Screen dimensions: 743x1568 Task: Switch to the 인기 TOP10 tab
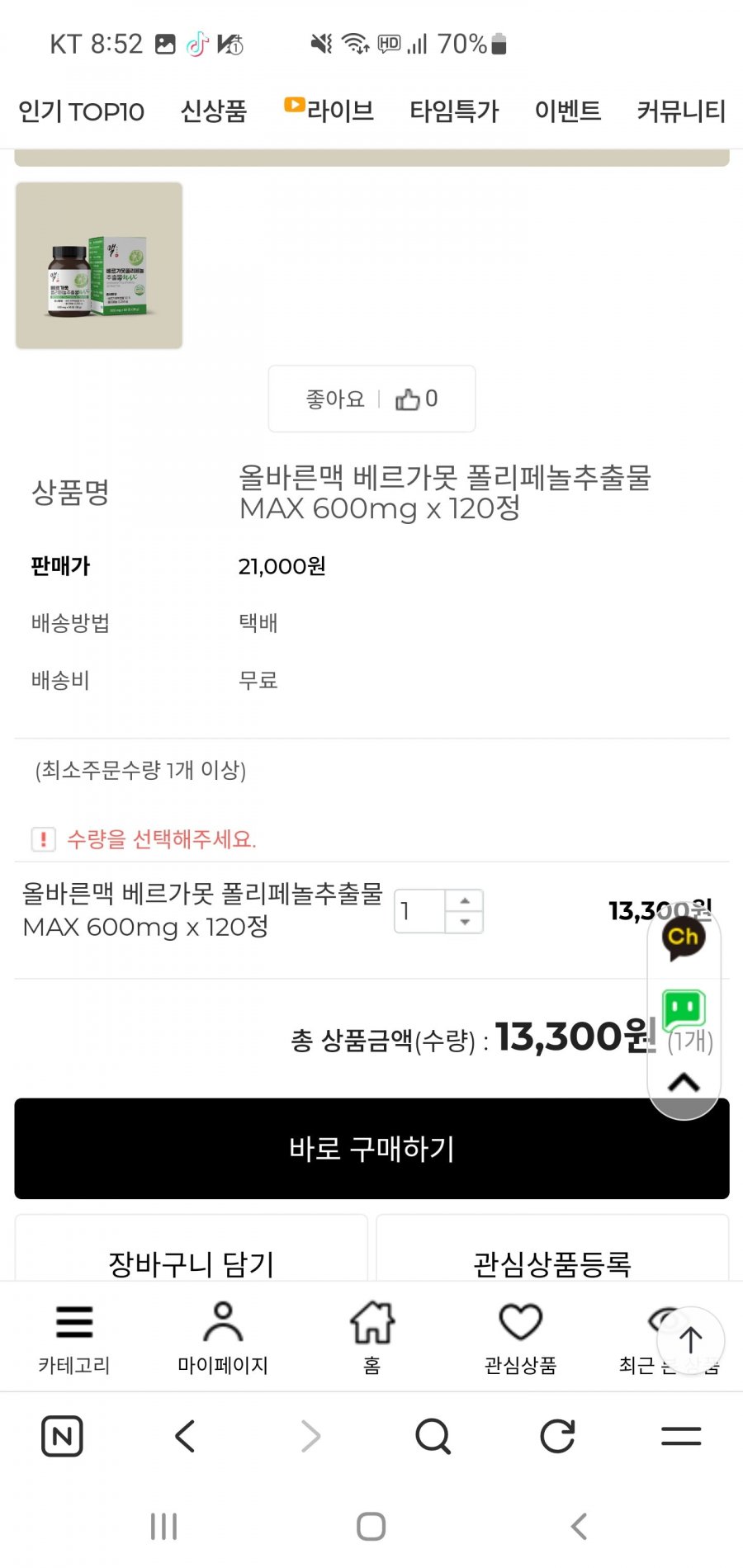(81, 111)
